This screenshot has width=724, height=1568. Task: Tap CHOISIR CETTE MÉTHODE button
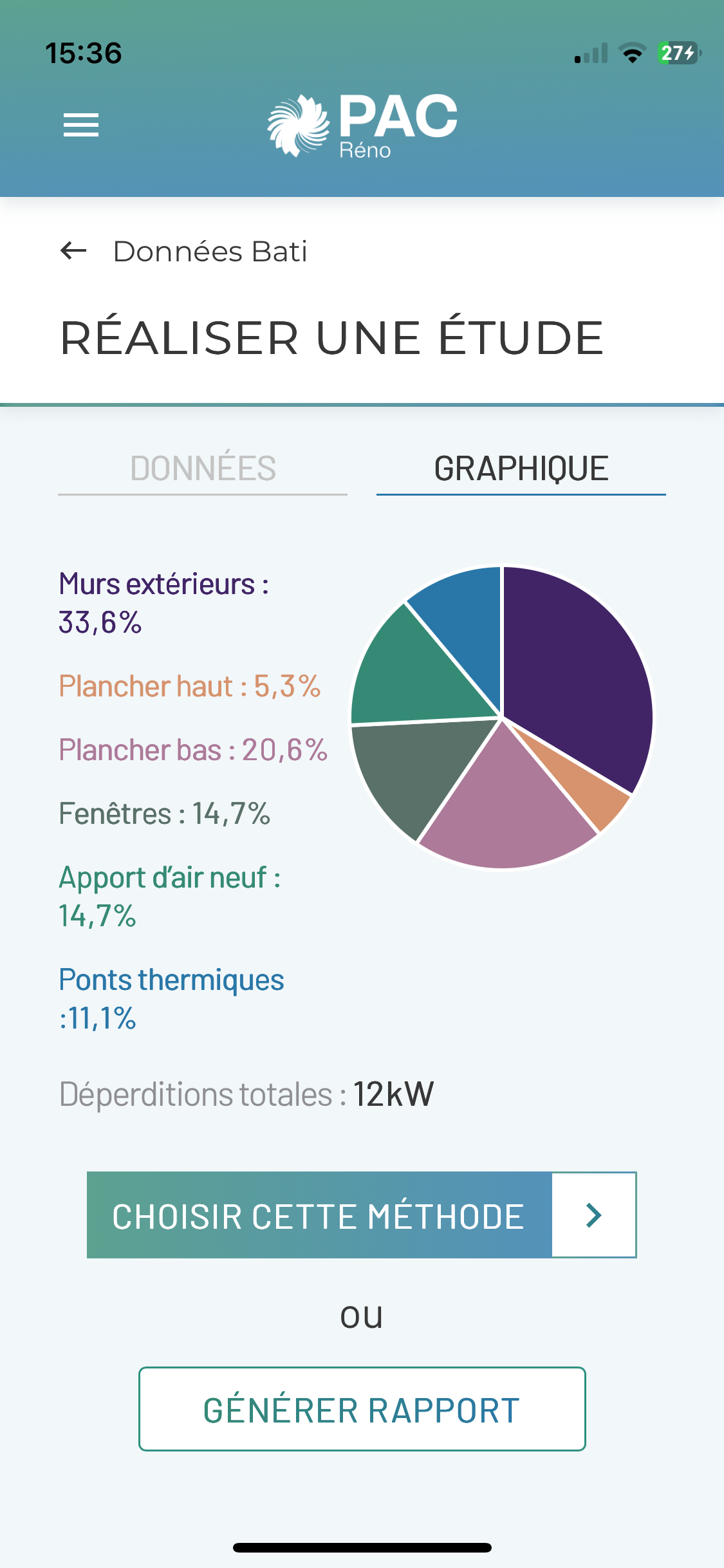[361, 1215]
